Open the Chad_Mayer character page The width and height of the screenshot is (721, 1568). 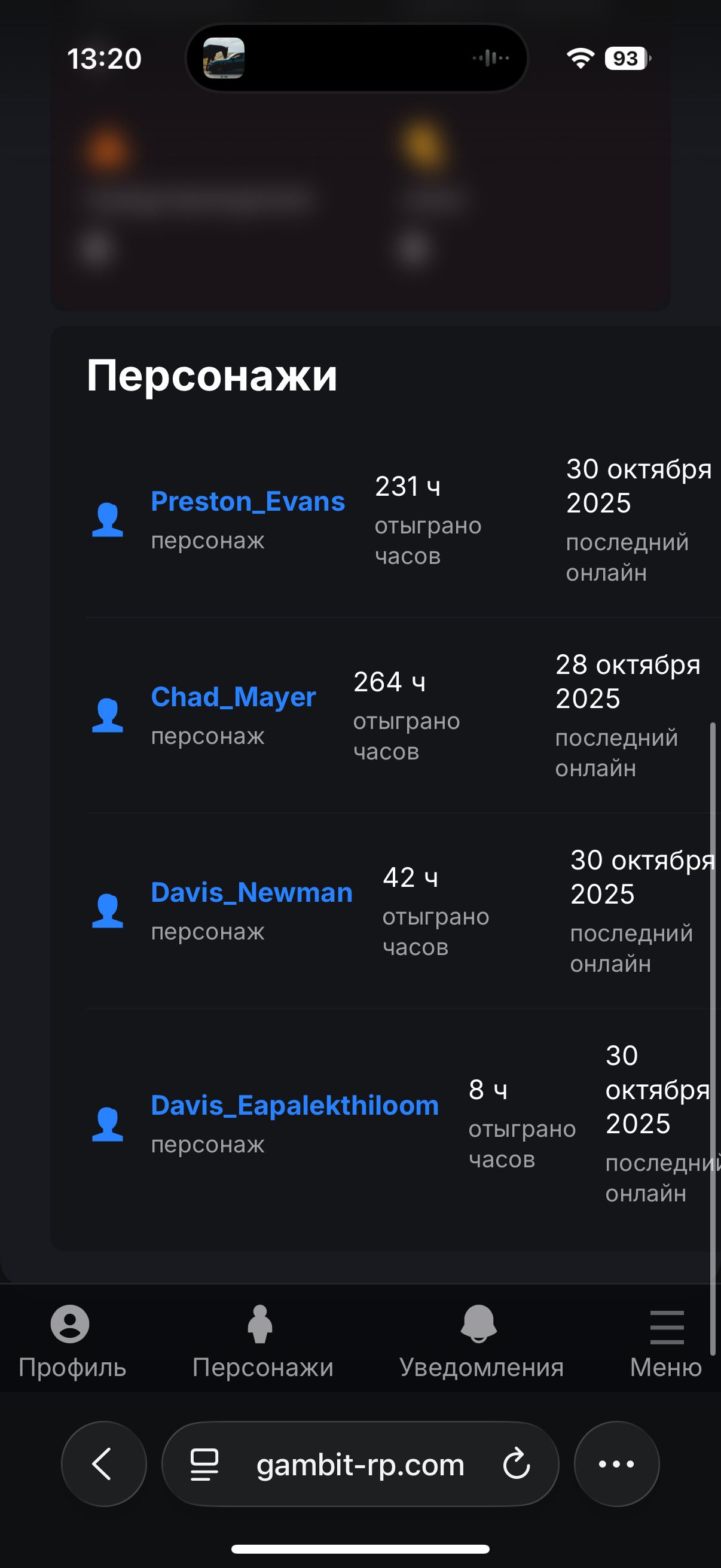[x=233, y=697]
